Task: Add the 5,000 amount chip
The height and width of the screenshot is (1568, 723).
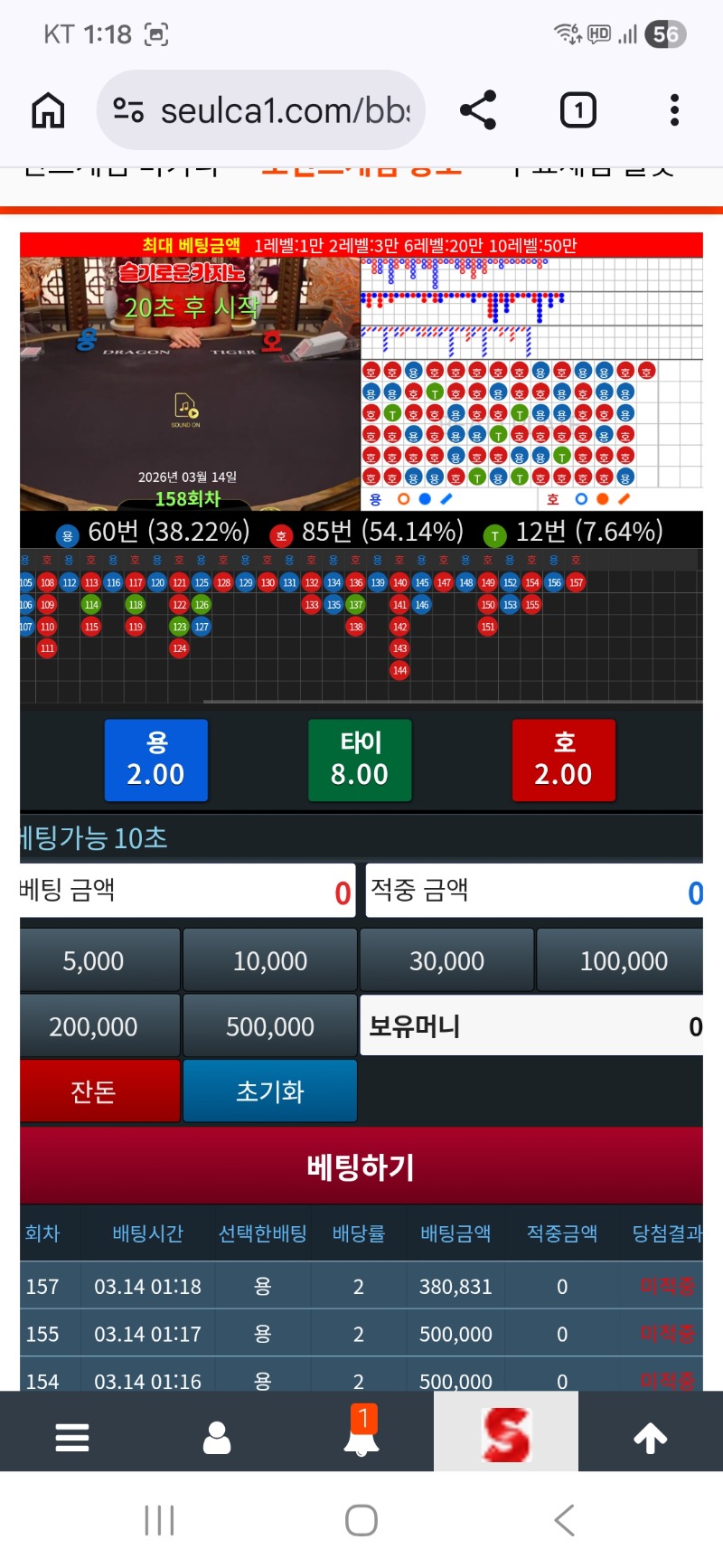Action: pos(94,960)
